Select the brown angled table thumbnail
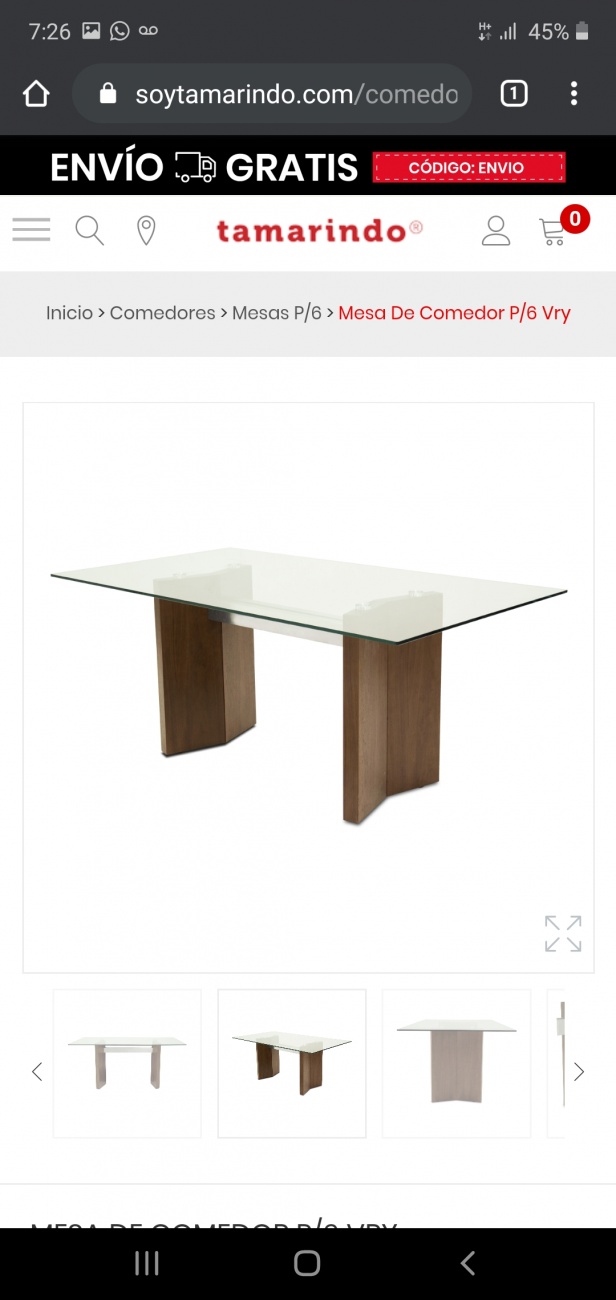The height and width of the screenshot is (1300, 616). point(292,1063)
